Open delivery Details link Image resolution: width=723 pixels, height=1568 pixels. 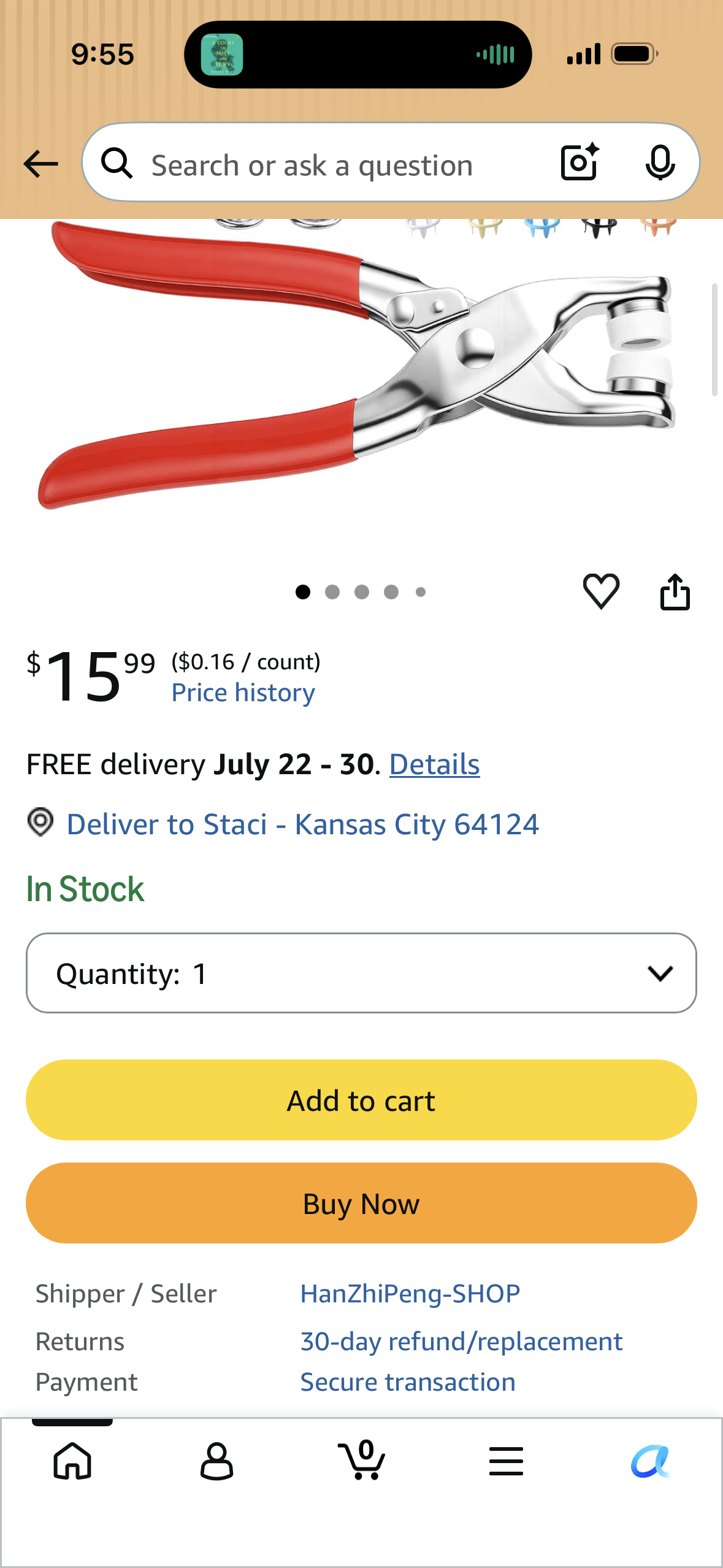tap(434, 764)
